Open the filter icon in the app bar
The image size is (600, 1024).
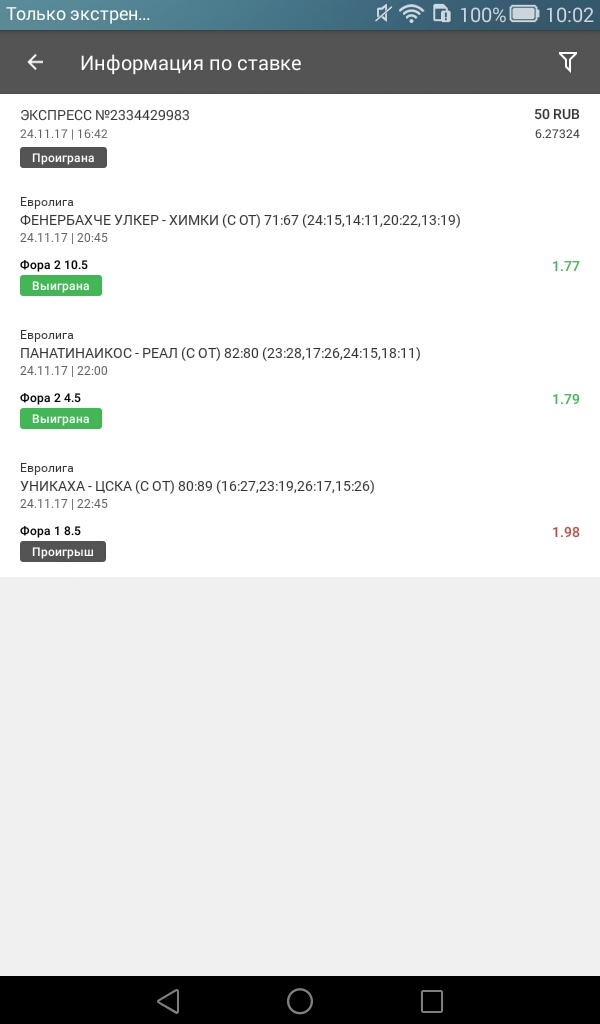point(567,63)
